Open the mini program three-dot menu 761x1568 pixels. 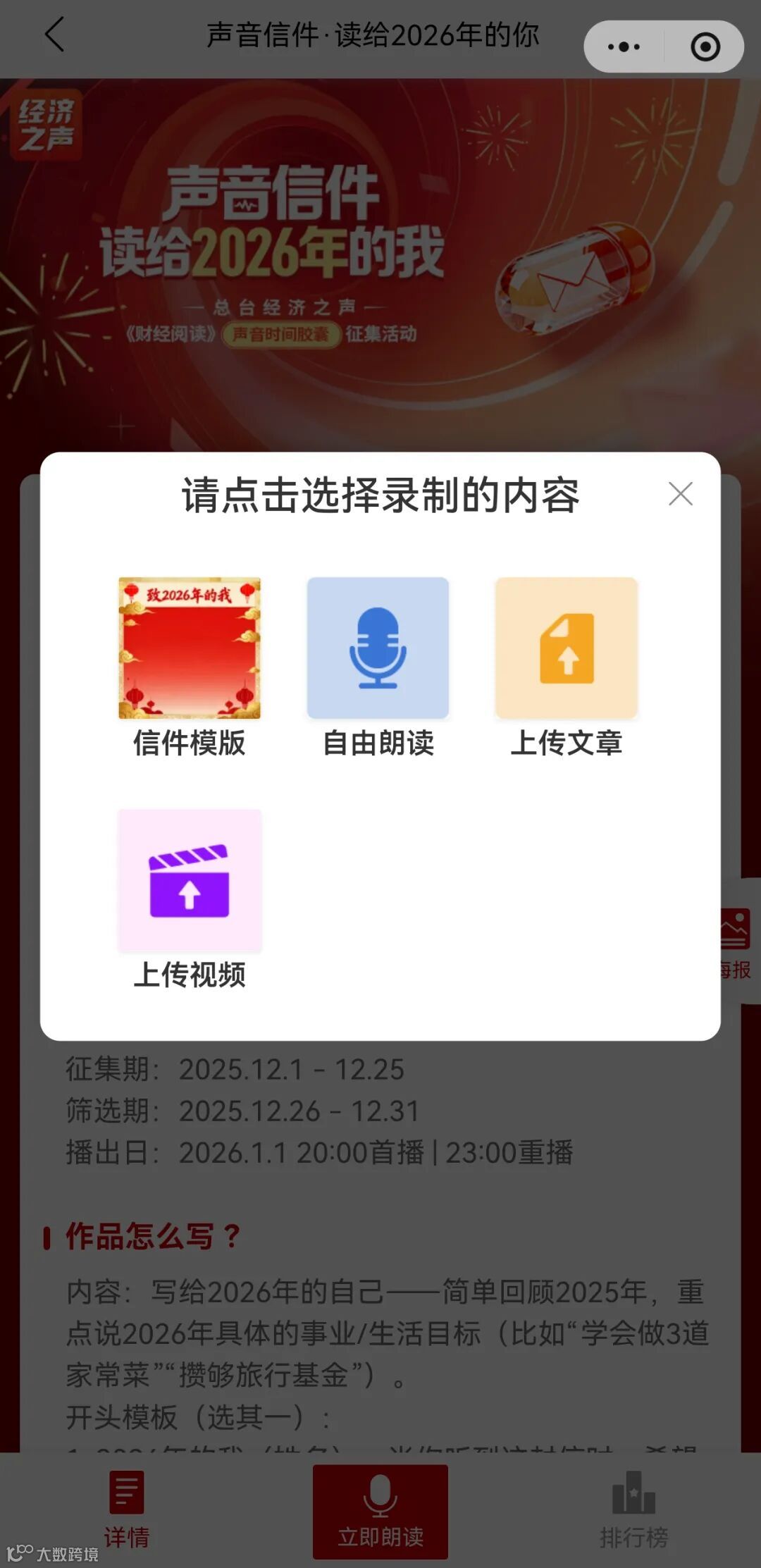pyautogui.click(x=624, y=47)
